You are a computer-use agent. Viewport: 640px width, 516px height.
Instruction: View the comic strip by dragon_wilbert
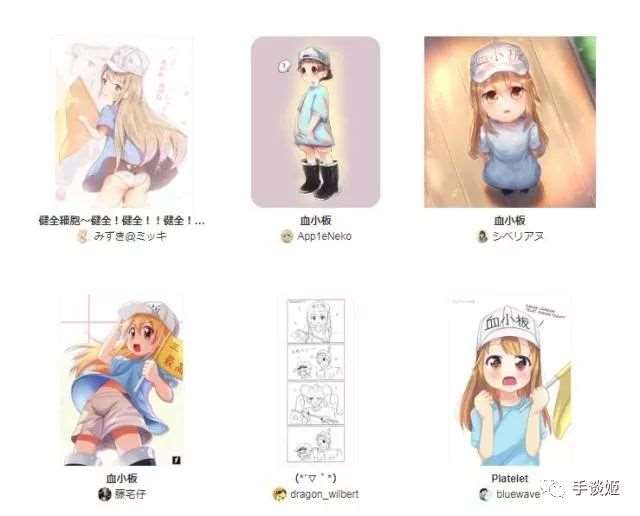pos(315,382)
